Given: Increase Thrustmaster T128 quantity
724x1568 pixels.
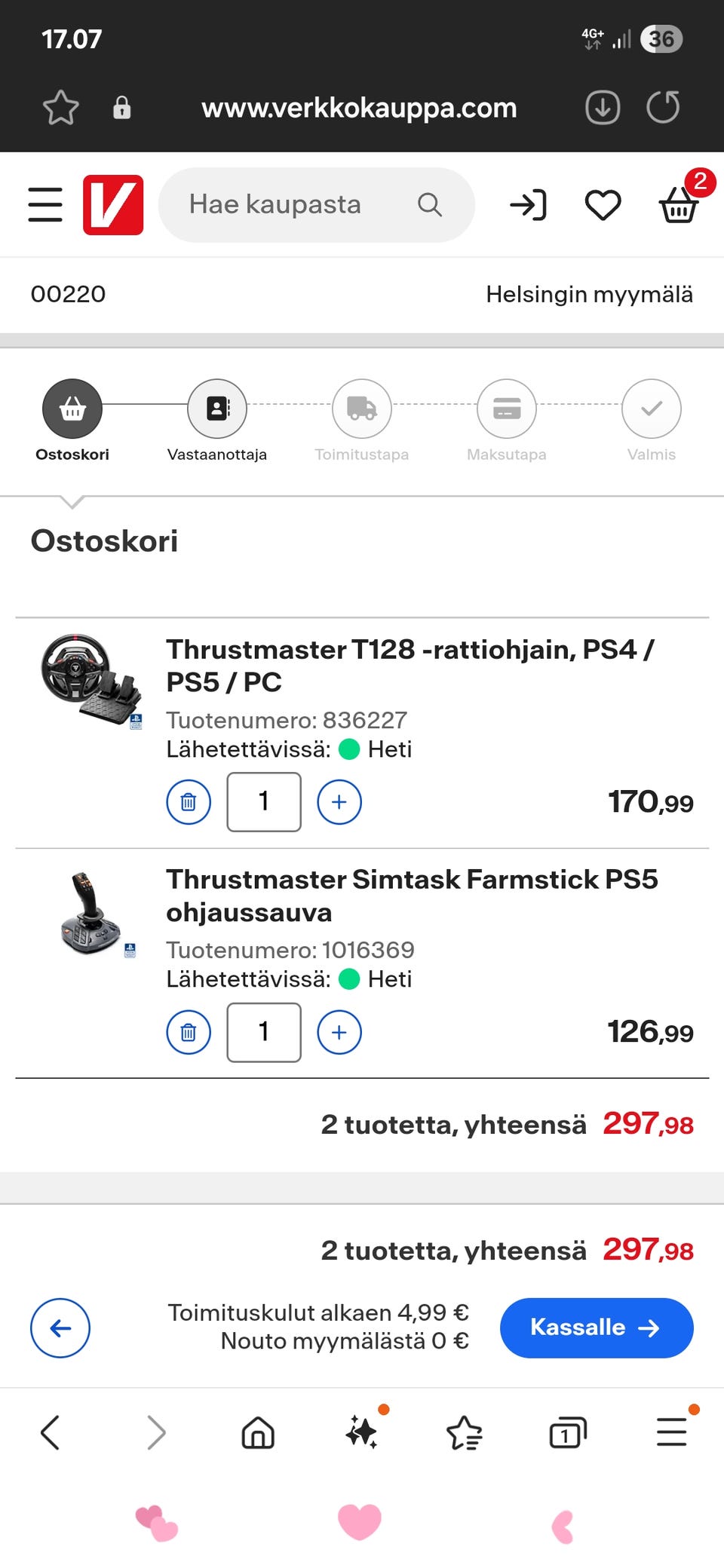Looking at the screenshot, I should point(339,802).
